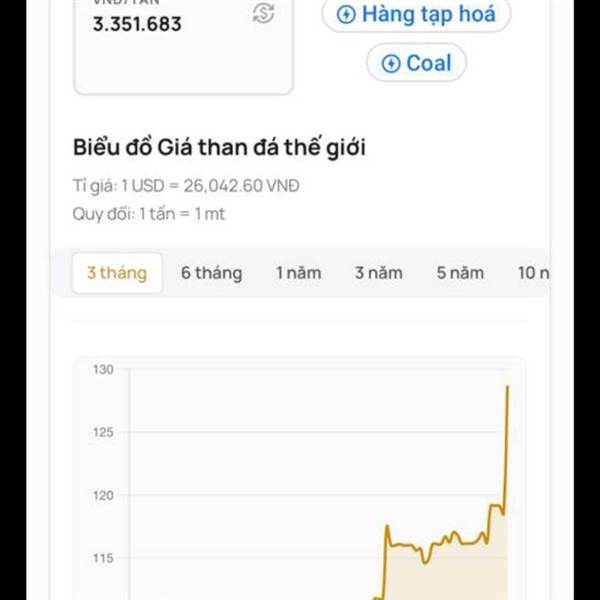This screenshot has width=600, height=600.
Task: View the 5 năm price chart
Action: click(460, 273)
